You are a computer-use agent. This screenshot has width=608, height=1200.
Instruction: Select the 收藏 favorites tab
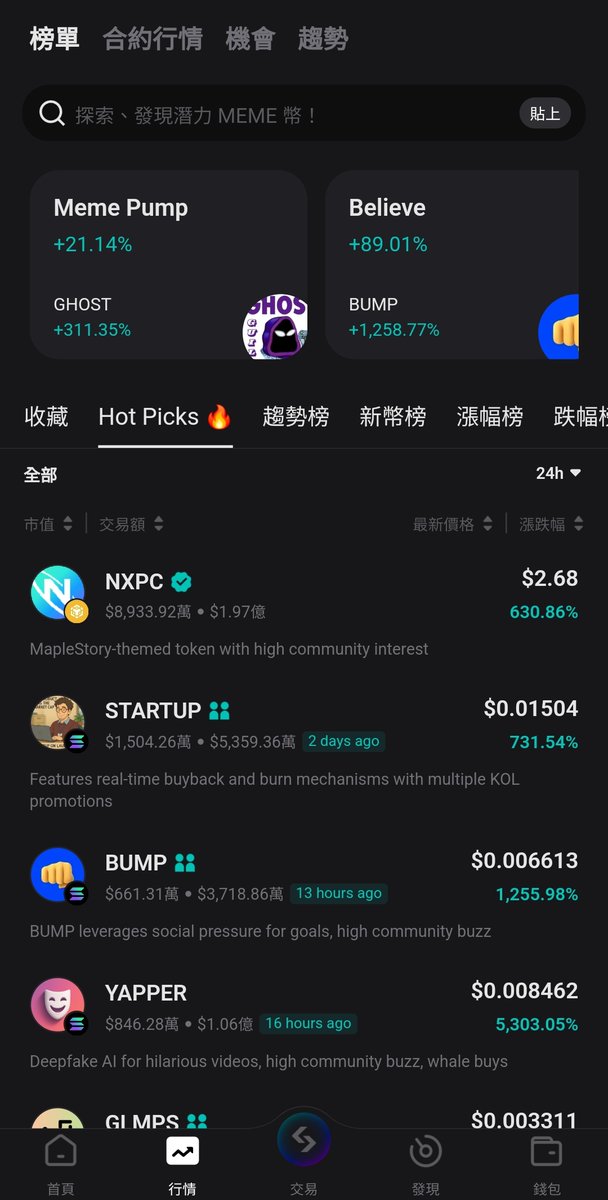(46, 417)
